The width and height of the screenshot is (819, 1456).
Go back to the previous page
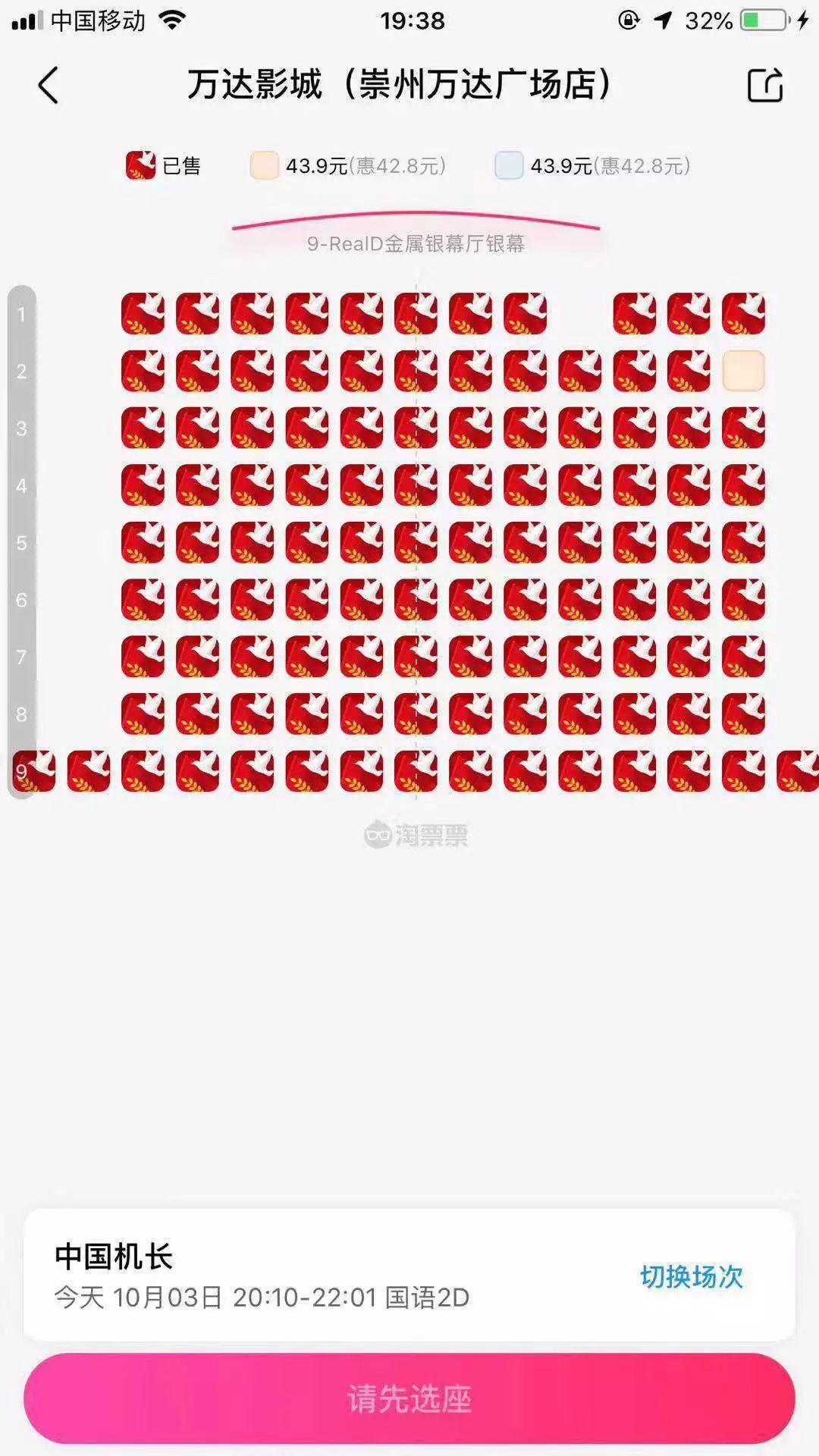point(49,85)
